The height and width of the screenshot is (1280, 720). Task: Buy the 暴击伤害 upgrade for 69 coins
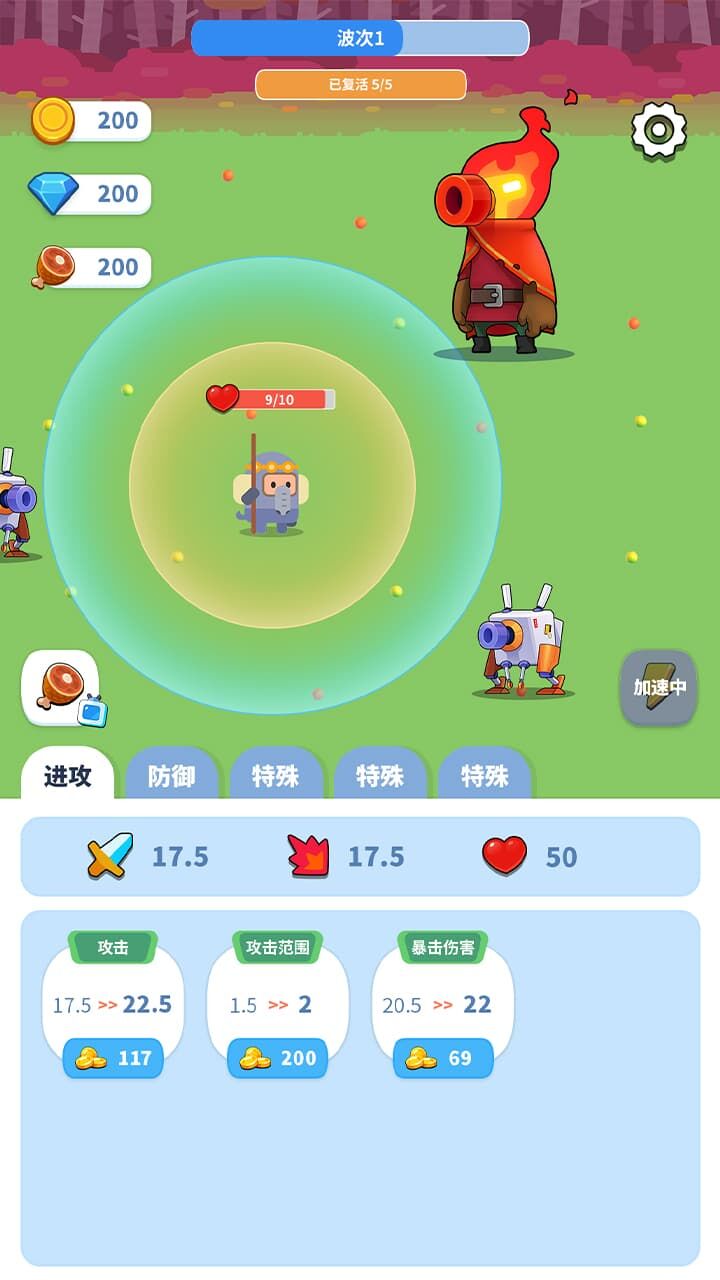[442, 1057]
